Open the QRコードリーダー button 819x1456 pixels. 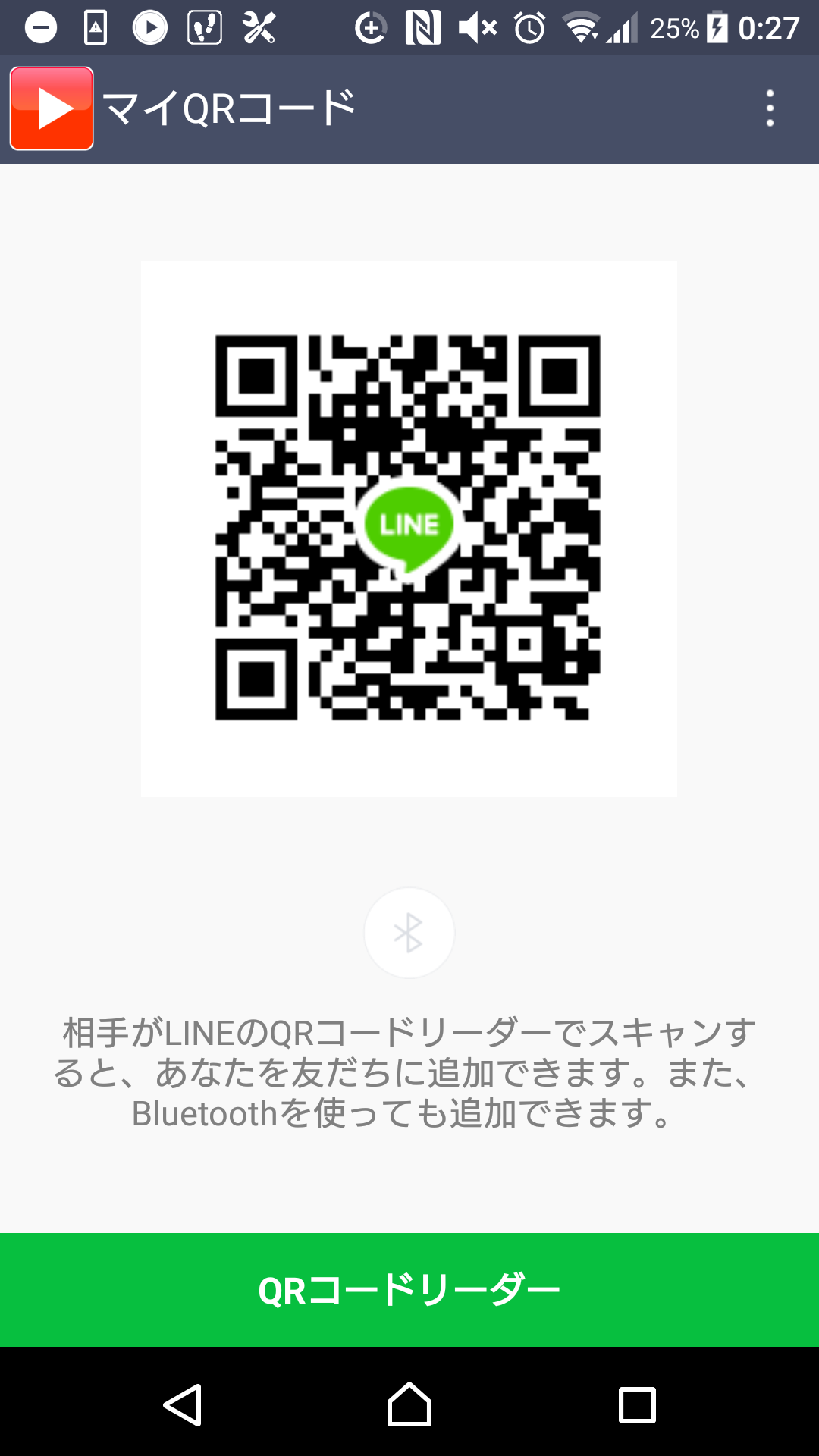coord(409,1290)
